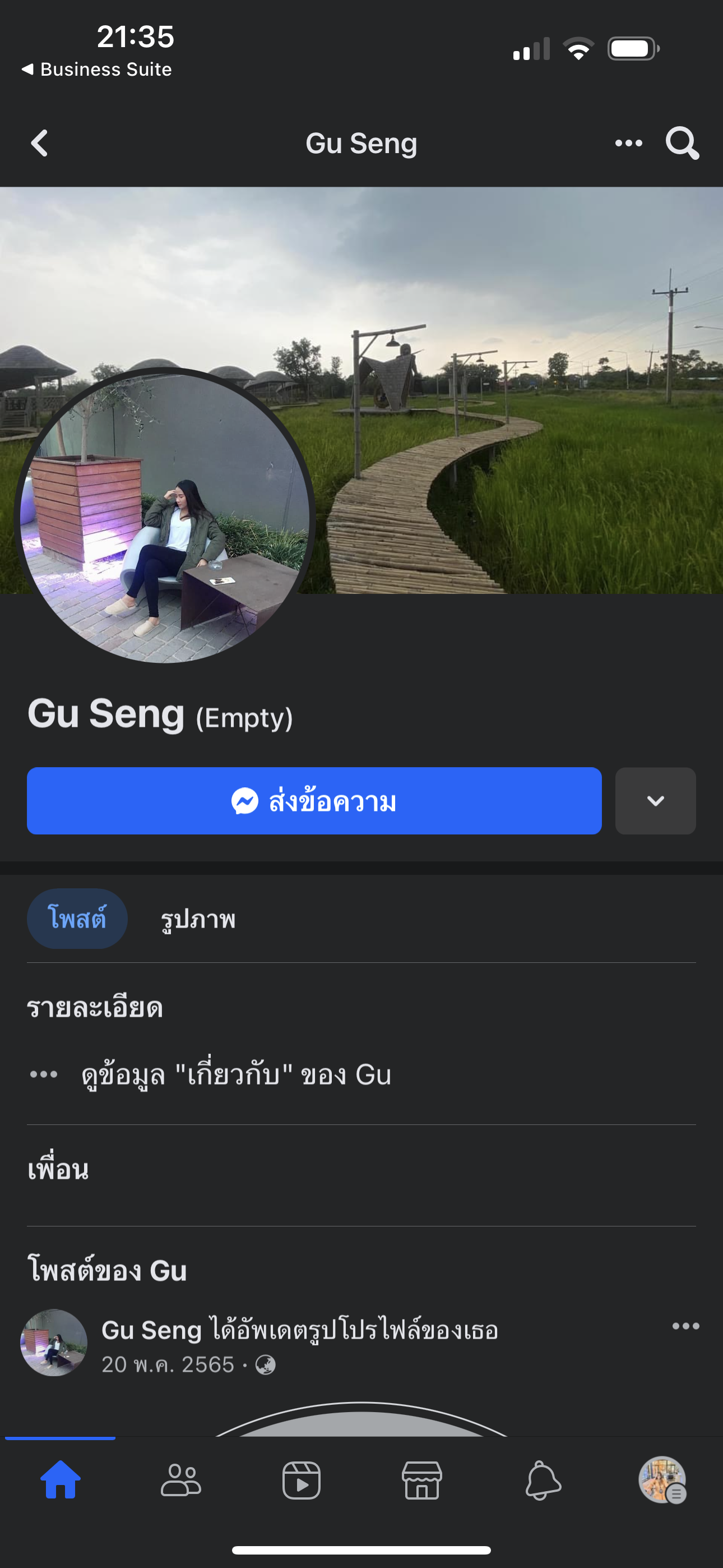Open the Friends tab in bottom bar
This screenshot has width=723, height=1568.
click(x=180, y=1481)
